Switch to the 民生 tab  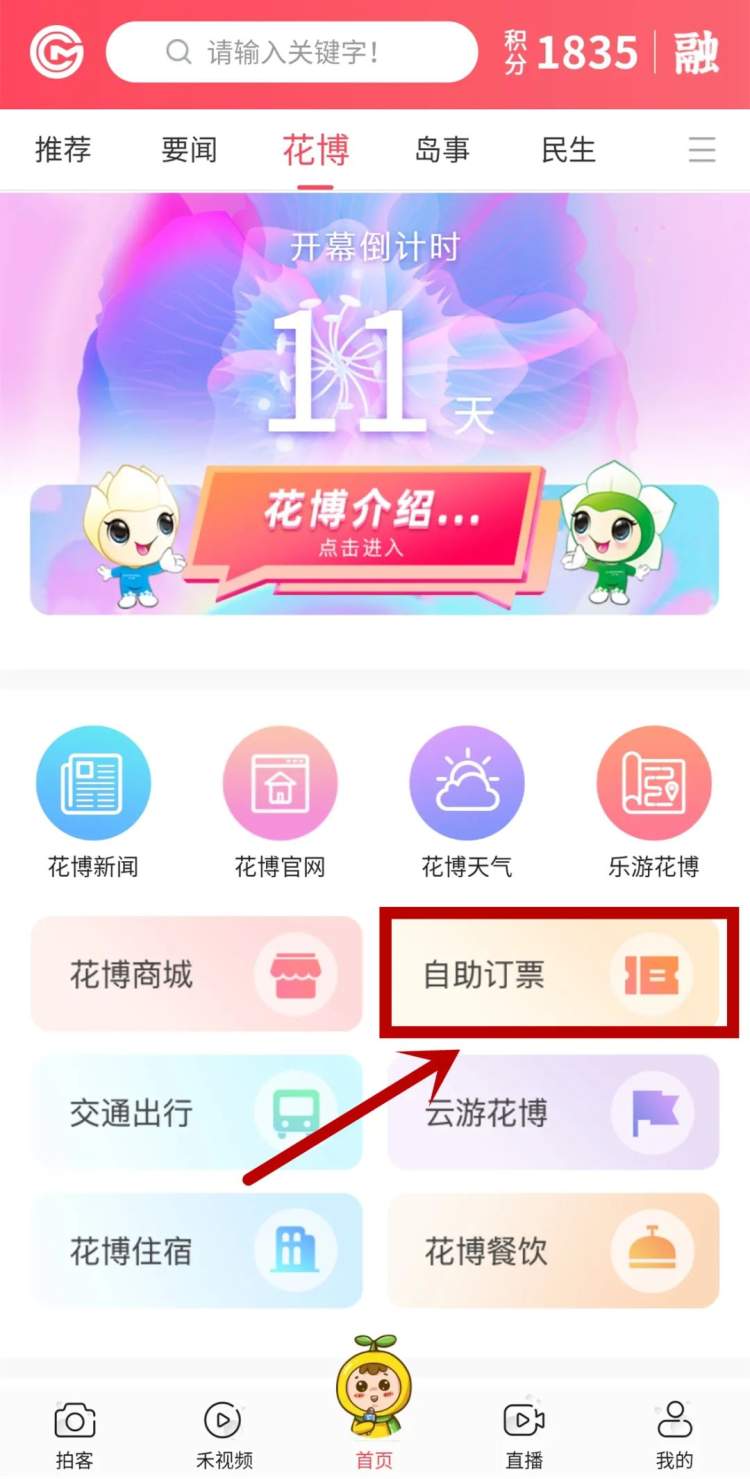[x=568, y=150]
